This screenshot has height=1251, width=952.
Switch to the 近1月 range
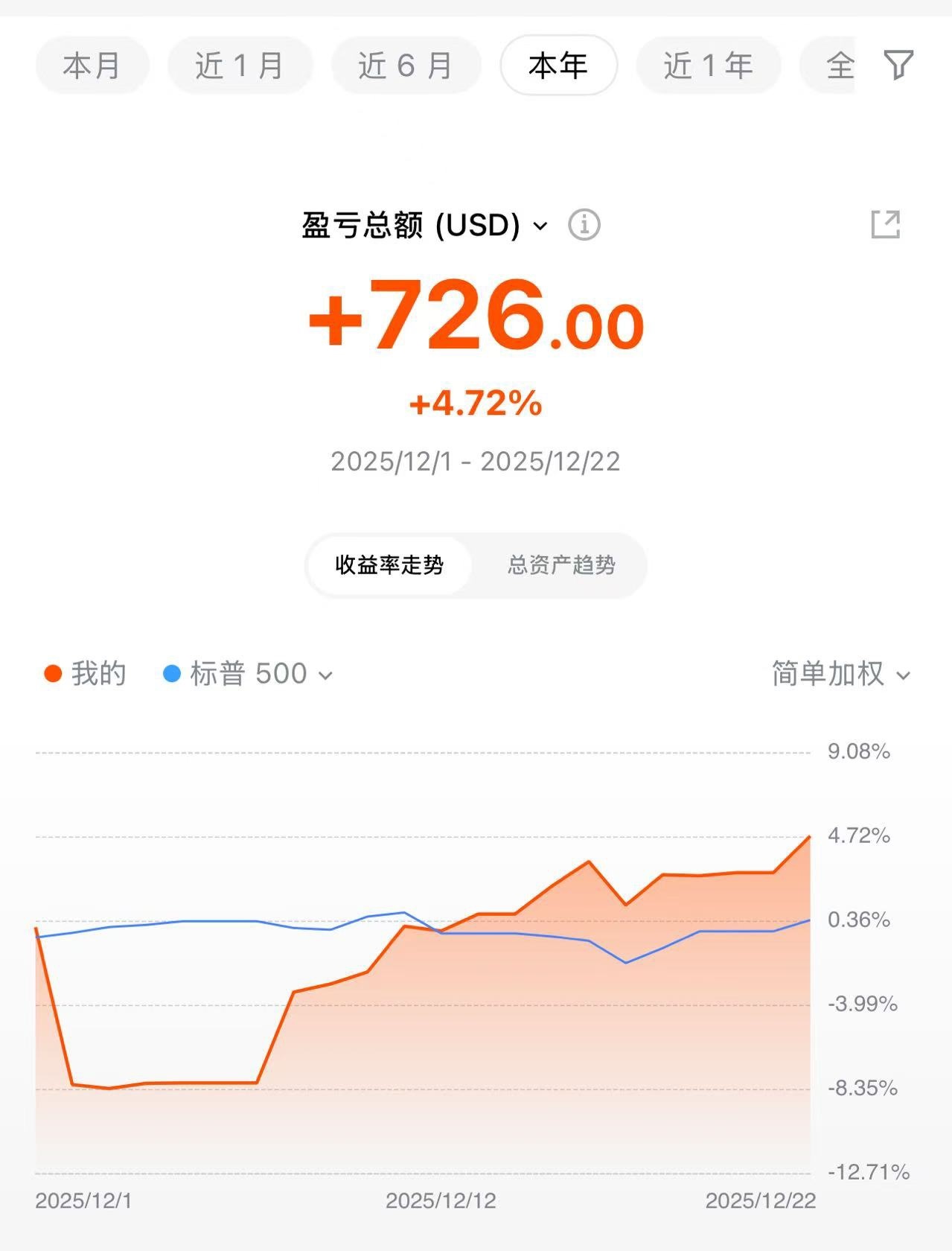coord(240,66)
